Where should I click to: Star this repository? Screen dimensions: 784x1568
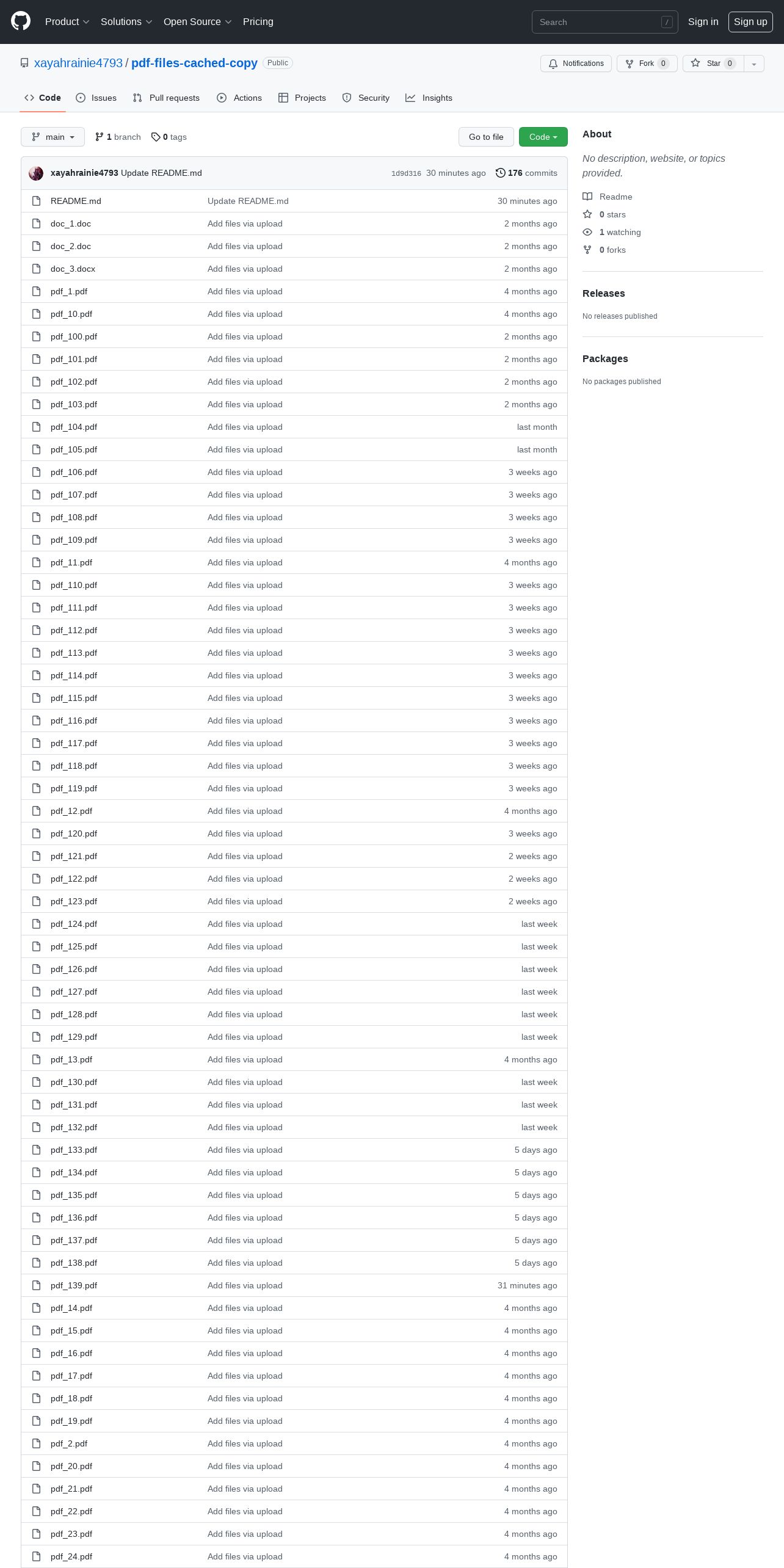pyautogui.click(x=713, y=64)
